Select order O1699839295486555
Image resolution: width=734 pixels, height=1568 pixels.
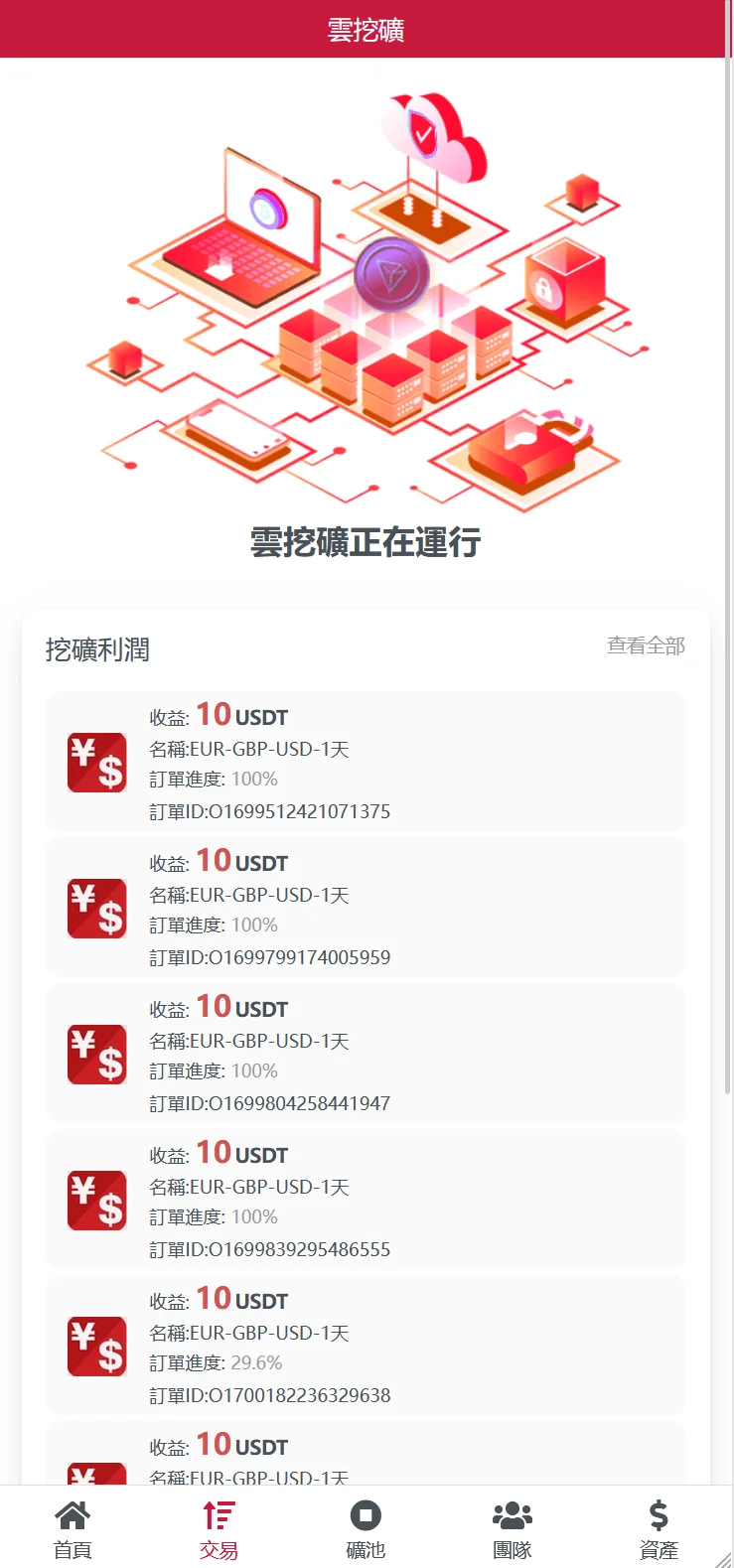(x=366, y=1200)
